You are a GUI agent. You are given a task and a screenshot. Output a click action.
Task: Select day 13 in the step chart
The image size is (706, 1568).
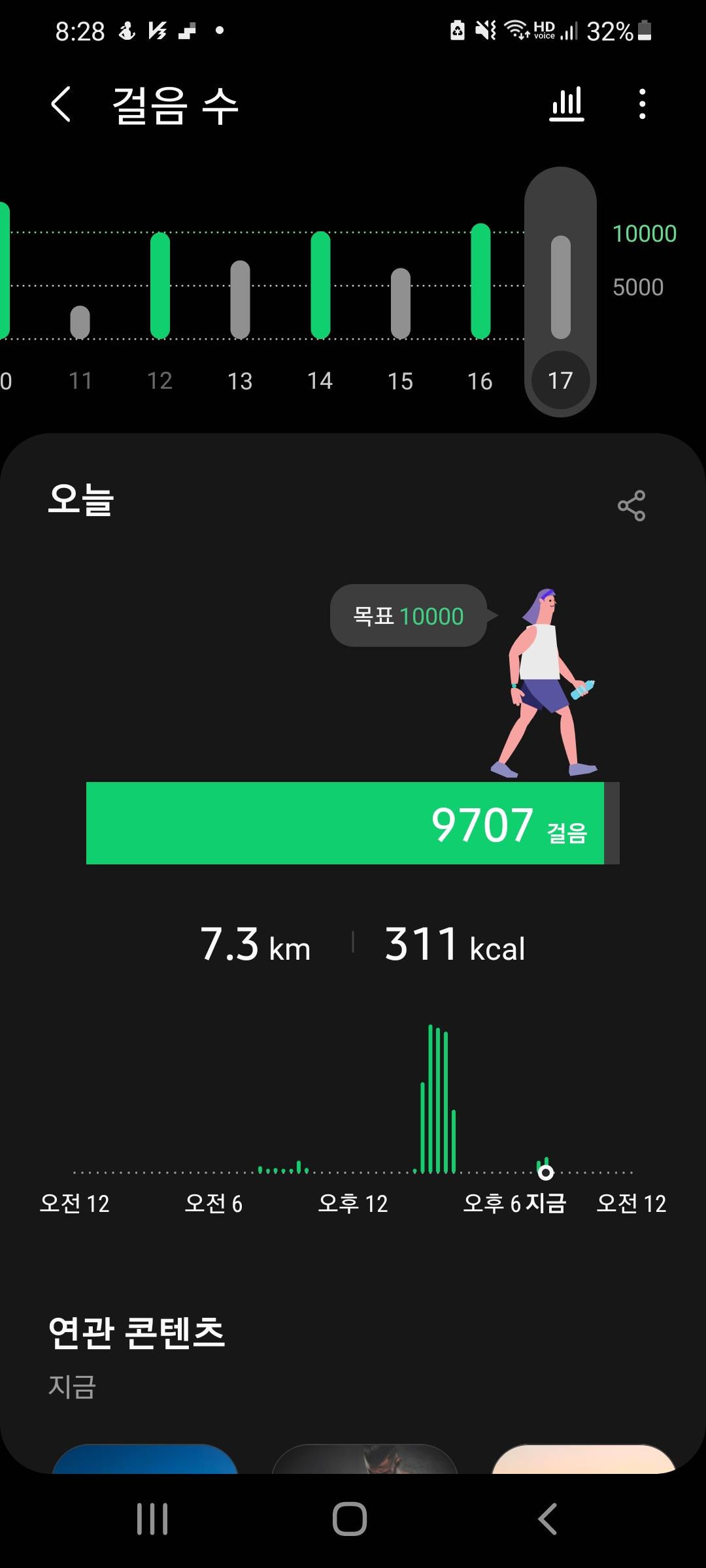tap(240, 307)
